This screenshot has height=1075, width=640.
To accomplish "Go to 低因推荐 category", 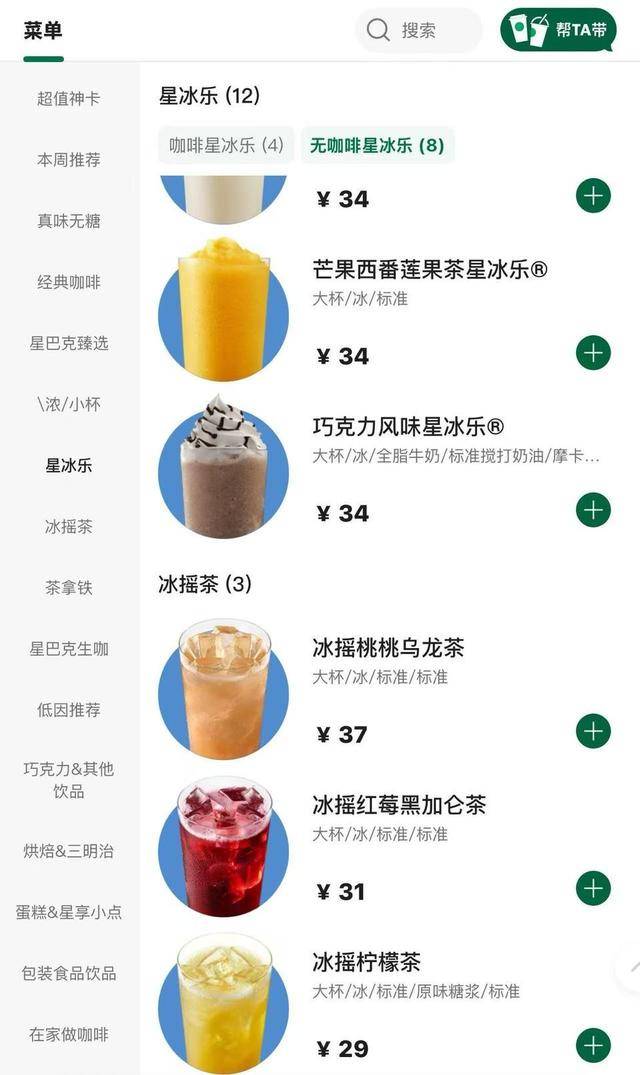I will [x=69, y=710].
